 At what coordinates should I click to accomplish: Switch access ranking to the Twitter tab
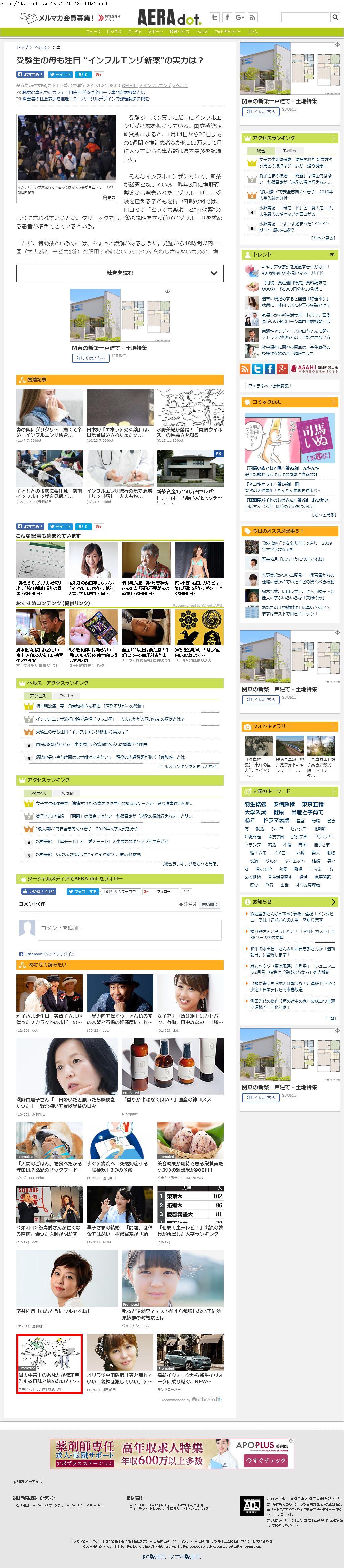(290, 151)
